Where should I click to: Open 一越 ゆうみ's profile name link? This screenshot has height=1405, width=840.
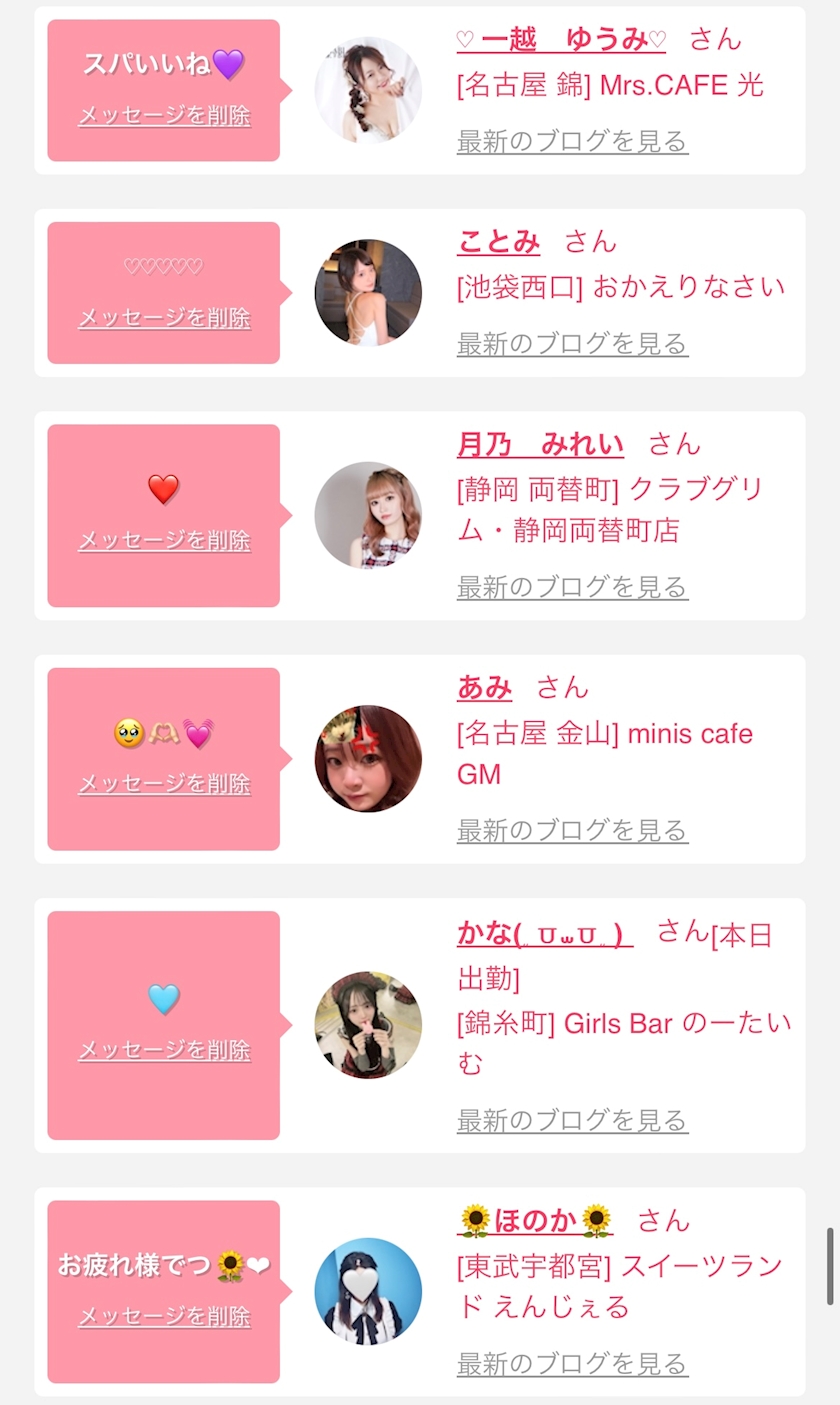pyautogui.click(x=560, y=40)
